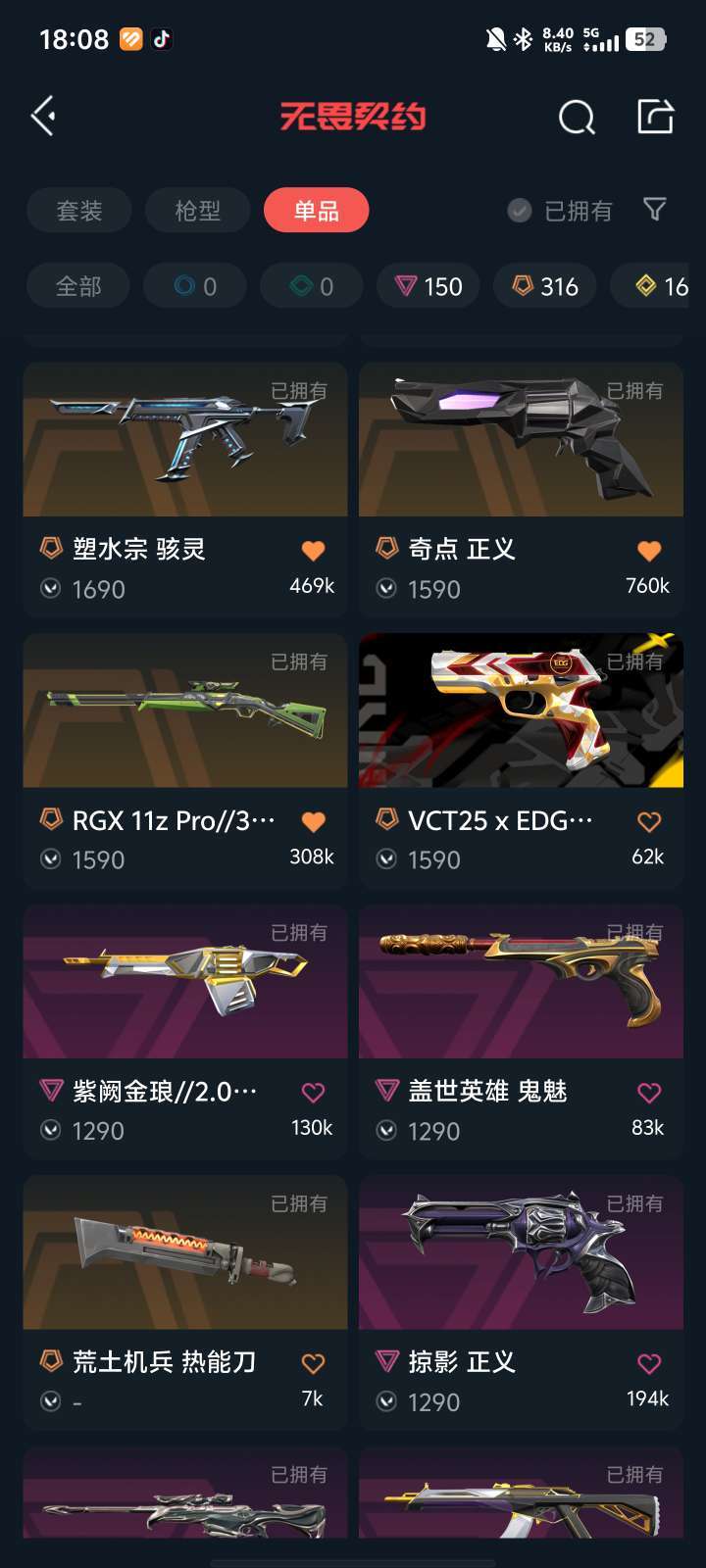Share this page via the share icon
The image size is (706, 1568).
(655, 117)
